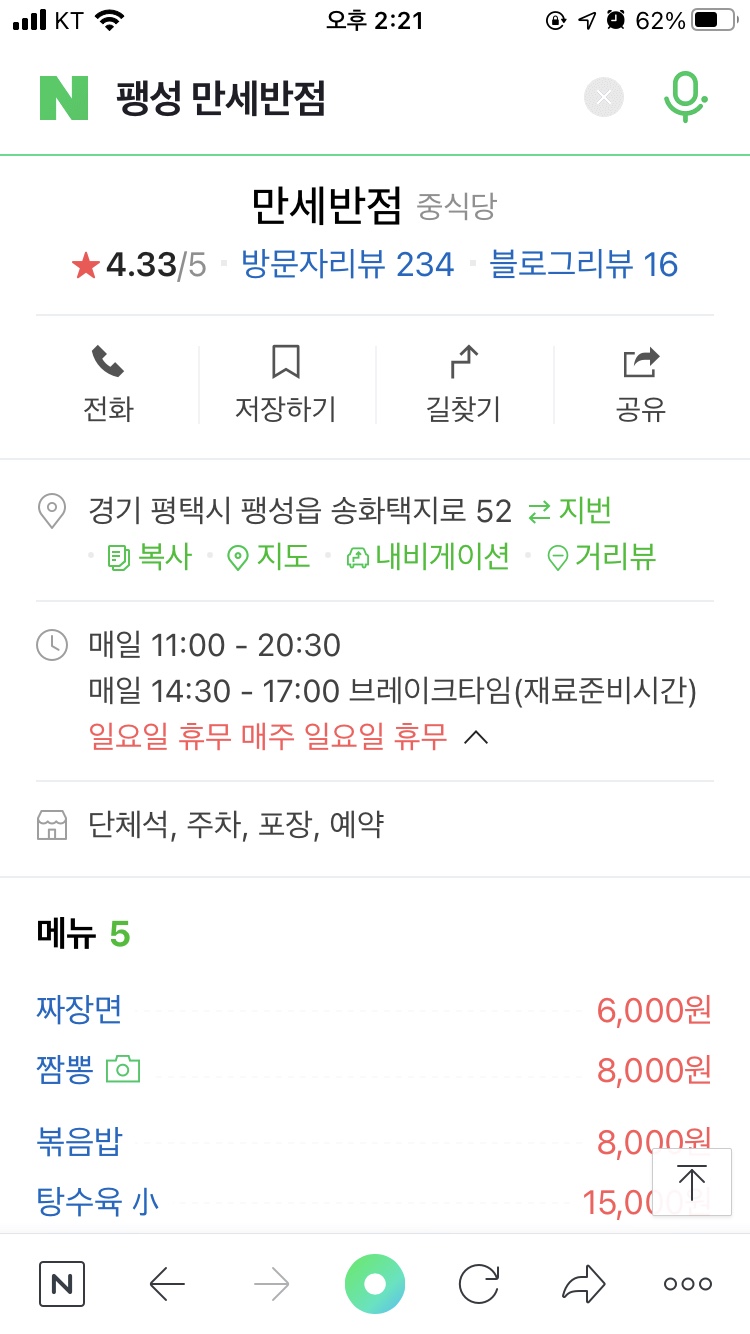Share this place with 공유
The height and width of the screenshot is (1334, 750).
pos(641,384)
